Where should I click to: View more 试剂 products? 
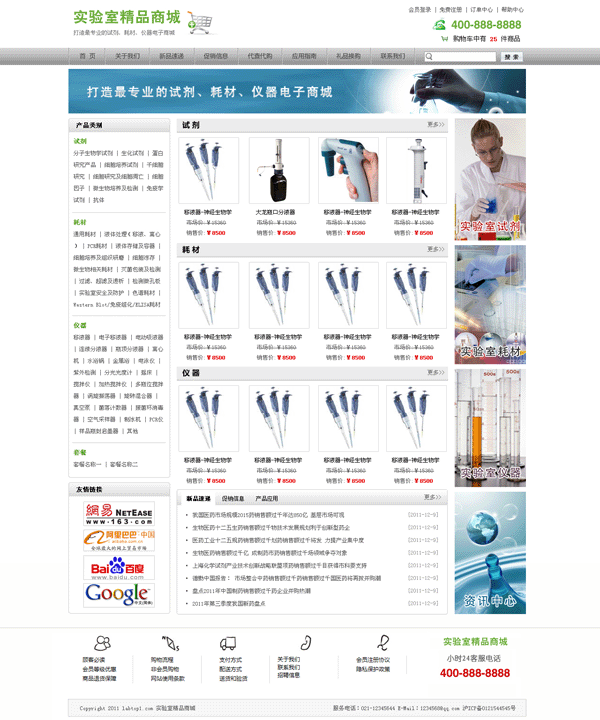coord(435,125)
